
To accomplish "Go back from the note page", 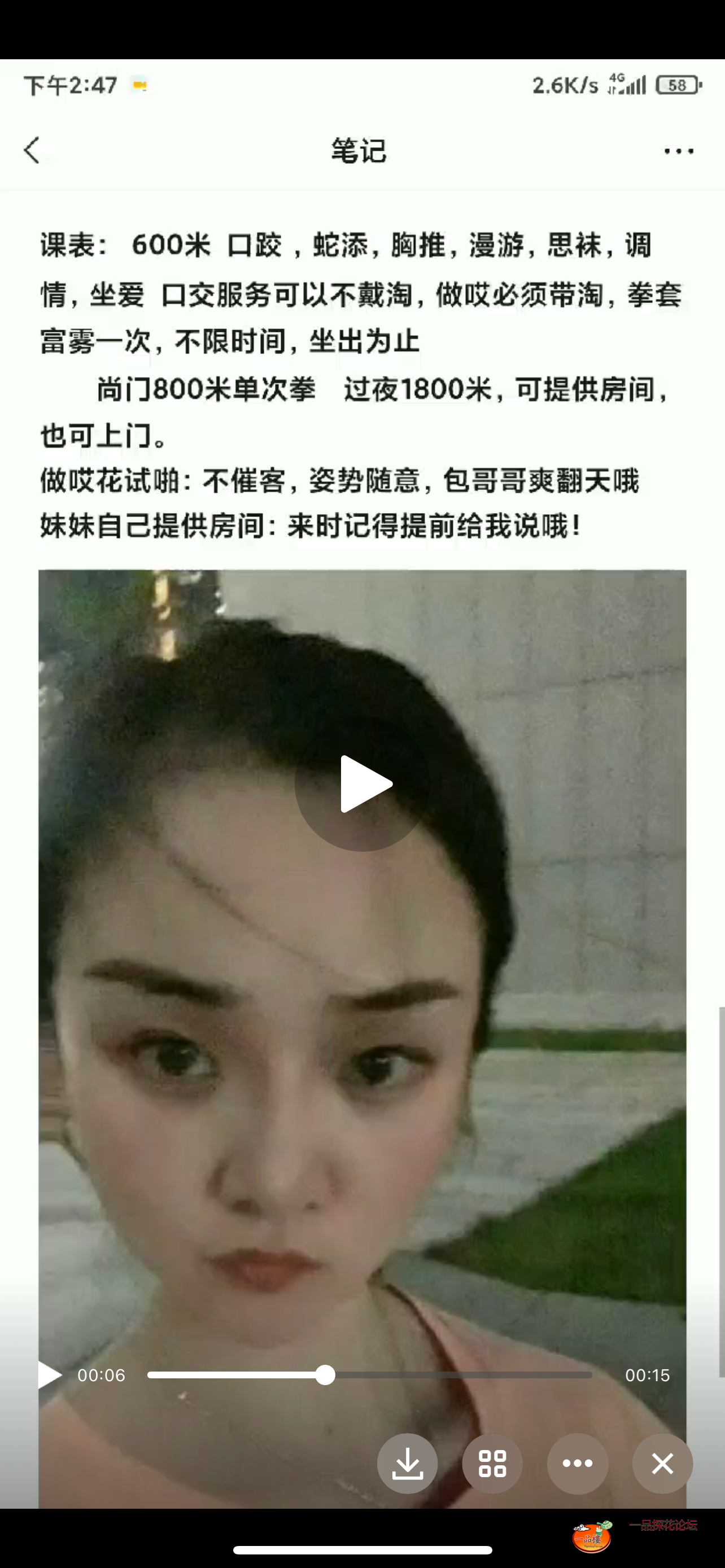I will point(32,150).
